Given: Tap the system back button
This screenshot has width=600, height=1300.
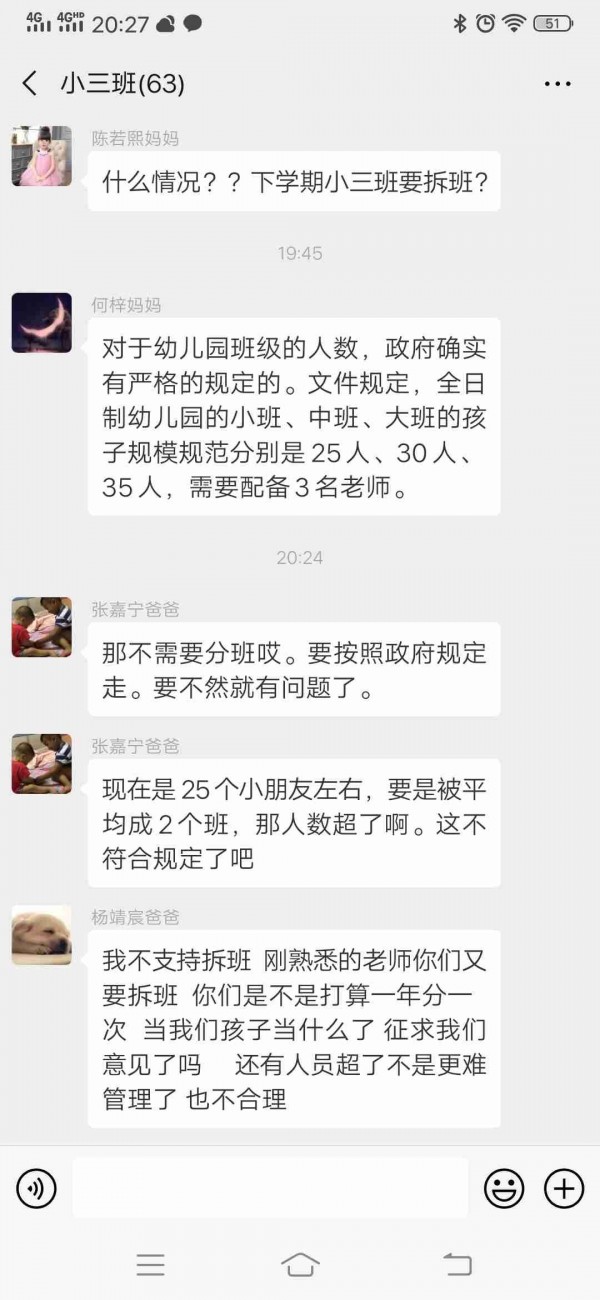Looking at the screenshot, I should [457, 1264].
